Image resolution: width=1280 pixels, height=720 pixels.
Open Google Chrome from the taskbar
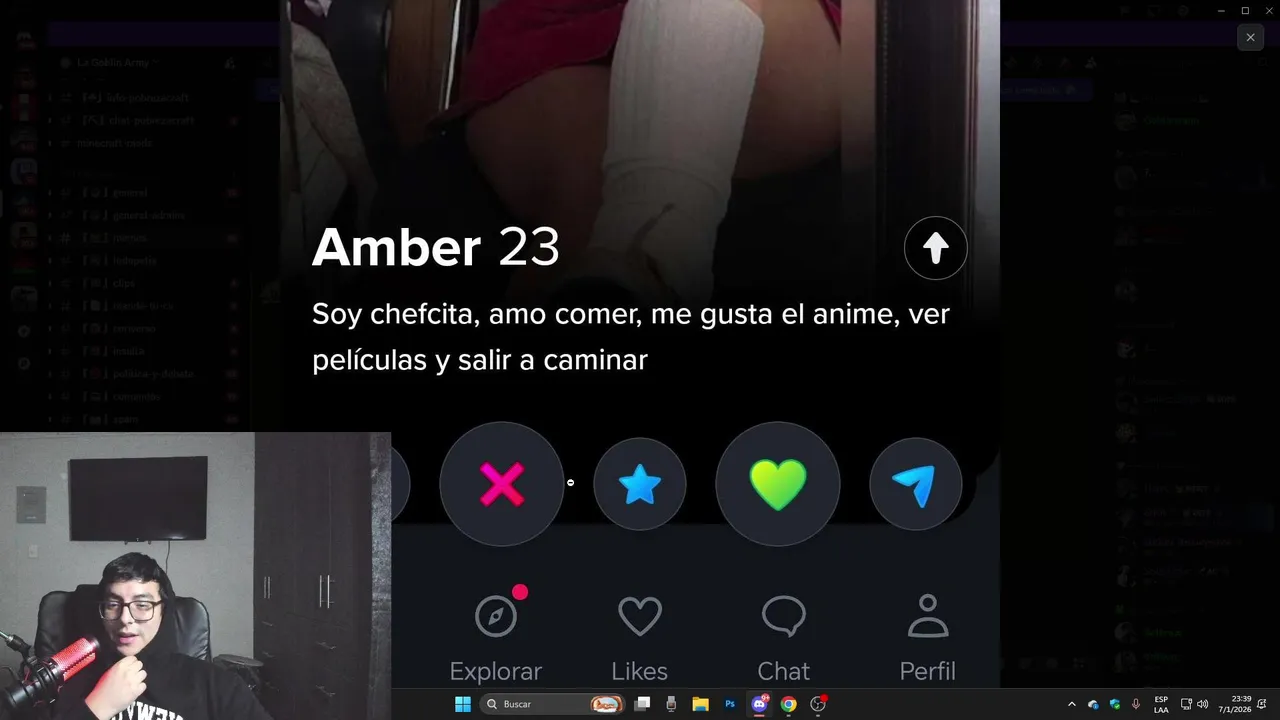788,704
